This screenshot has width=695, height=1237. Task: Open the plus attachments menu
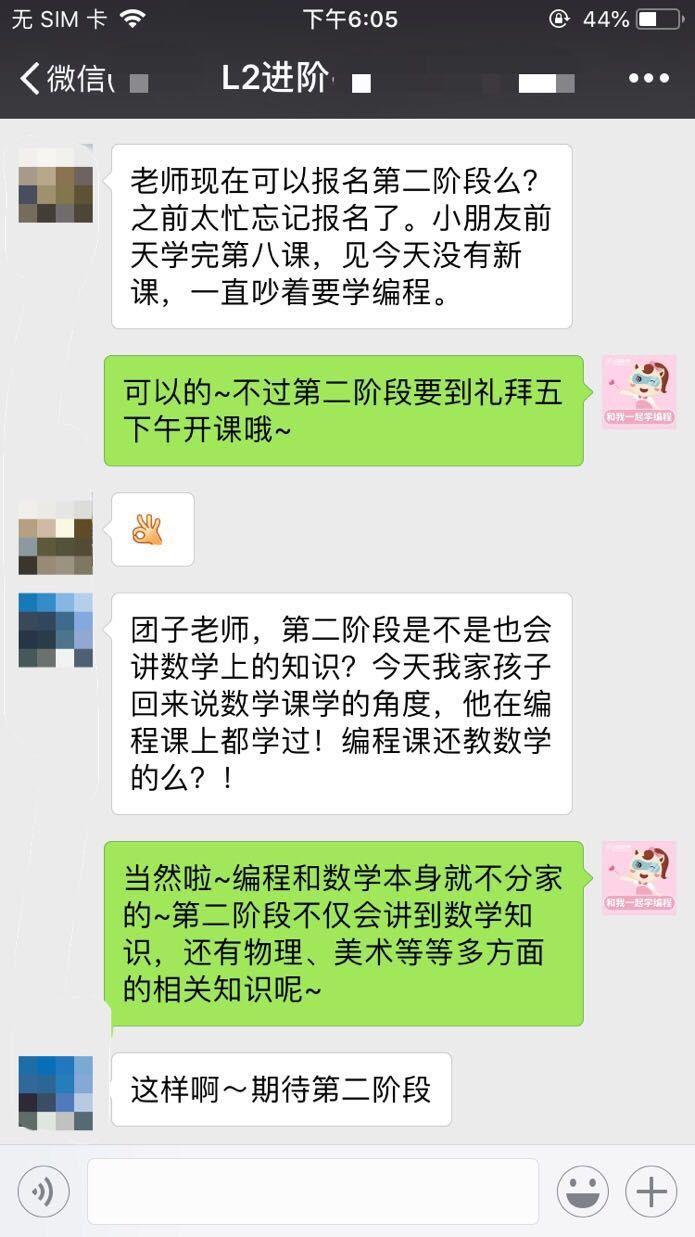tap(651, 1192)
